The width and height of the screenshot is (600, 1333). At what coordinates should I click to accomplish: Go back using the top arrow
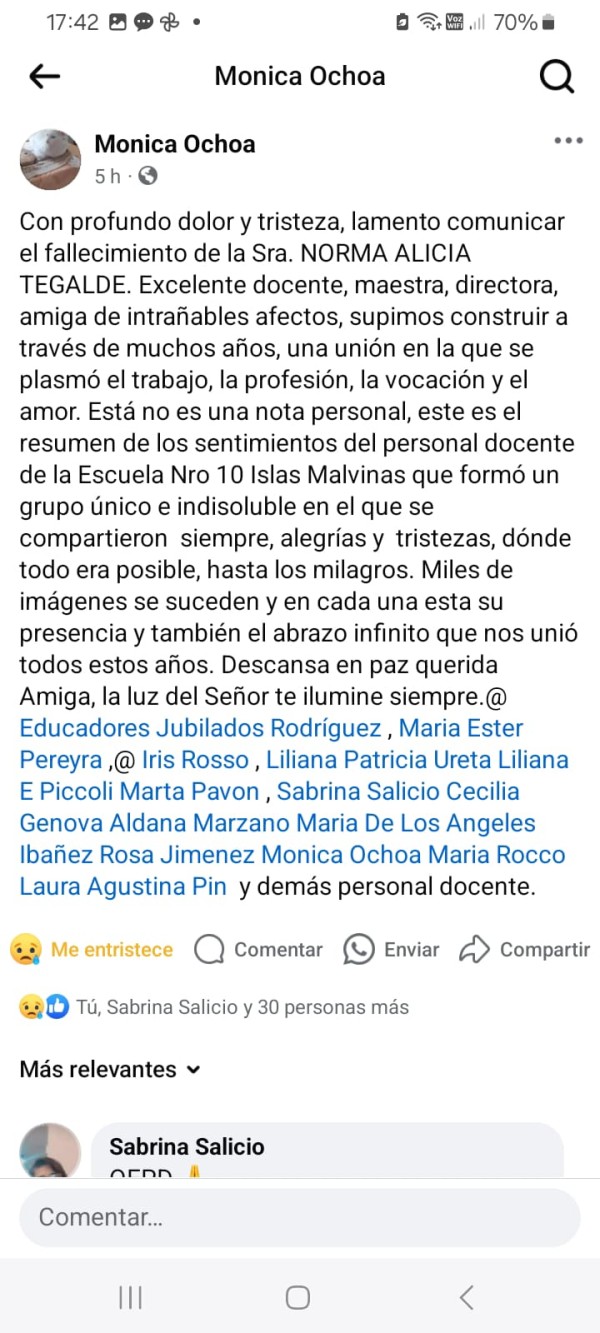45,76
